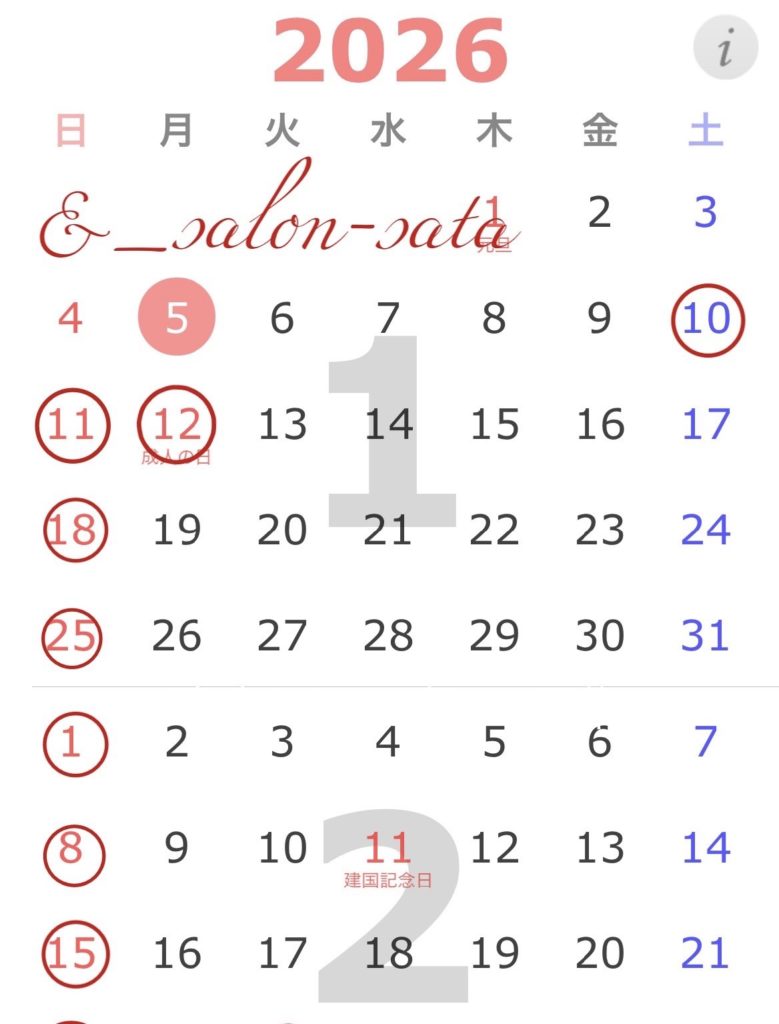Select Saturday January 24
This screenshot has height=1024, width=779.
706,531
